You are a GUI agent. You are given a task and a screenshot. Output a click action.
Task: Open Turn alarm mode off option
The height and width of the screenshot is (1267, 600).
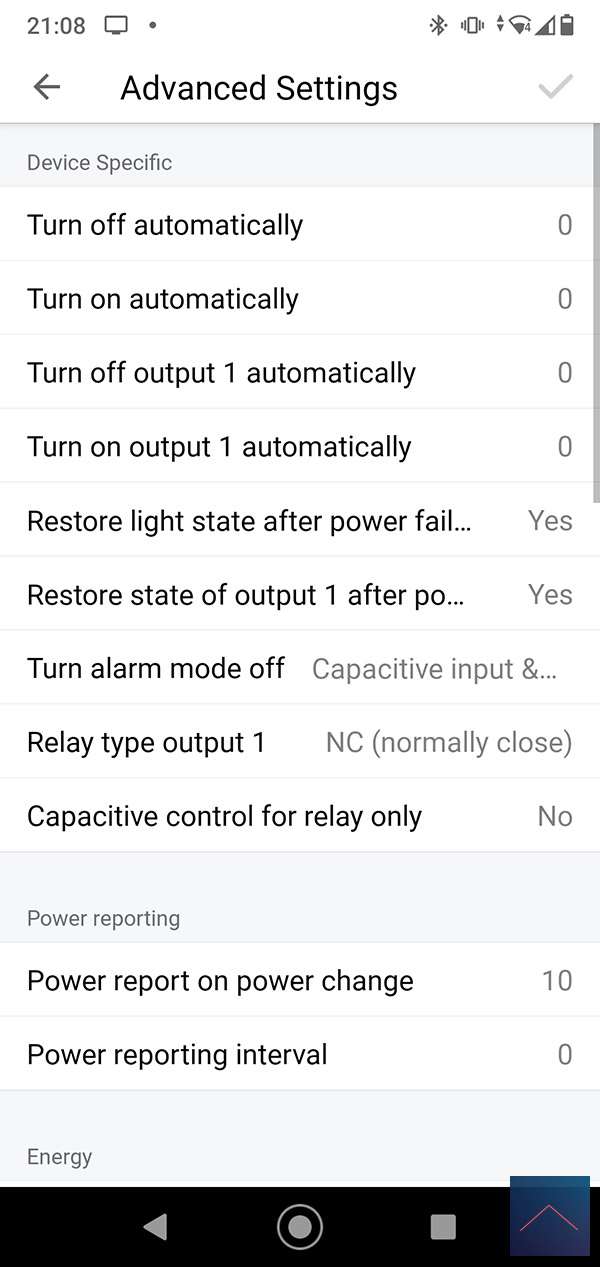coord(300,669)
